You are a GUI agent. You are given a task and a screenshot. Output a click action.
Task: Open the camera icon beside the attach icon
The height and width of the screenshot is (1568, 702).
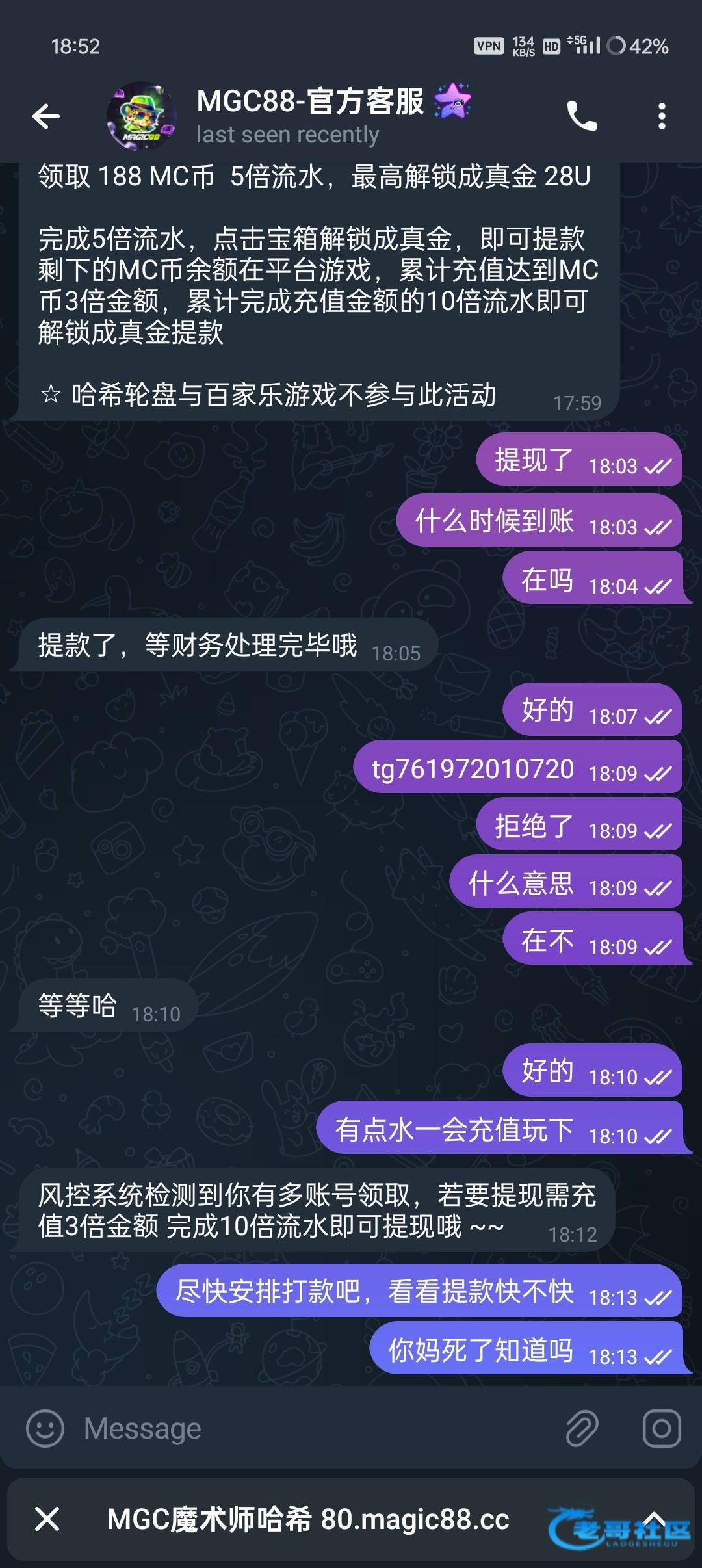[x=662, y=1428]
